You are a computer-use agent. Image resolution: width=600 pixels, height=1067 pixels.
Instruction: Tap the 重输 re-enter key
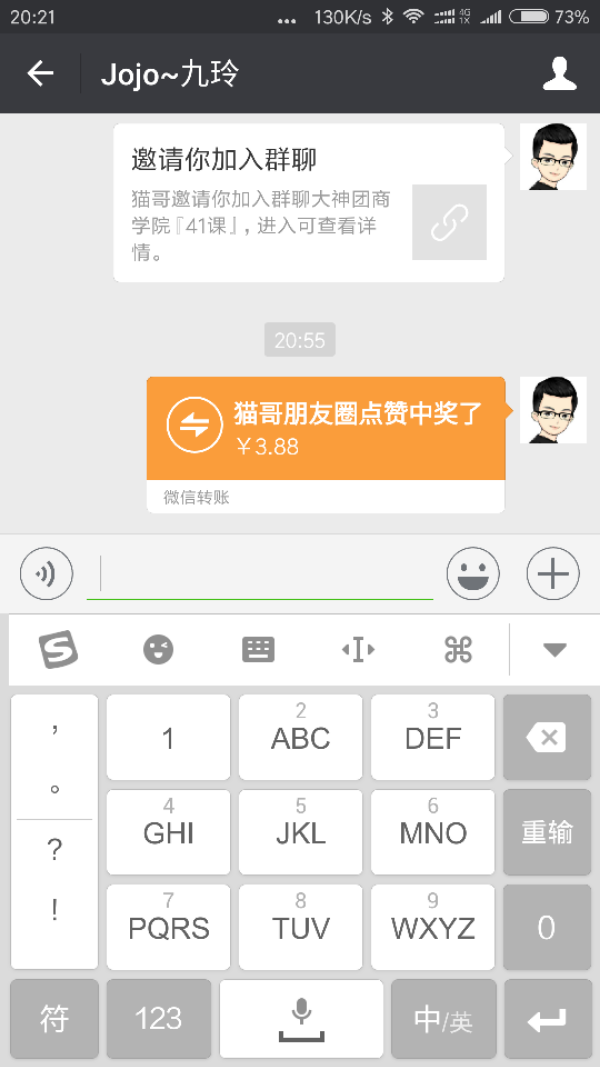pos(547,832)
